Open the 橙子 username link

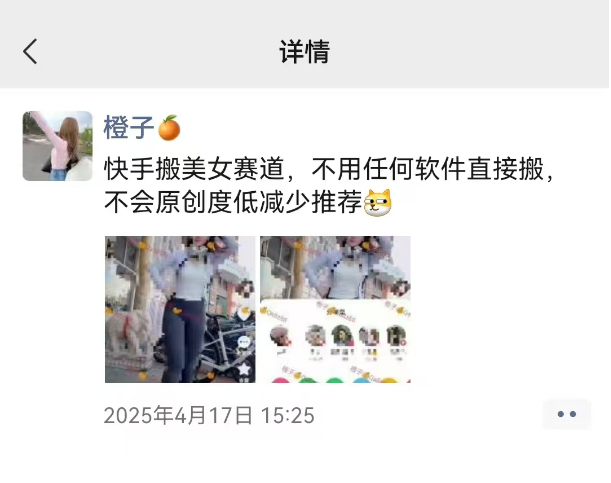coord(129,128)
